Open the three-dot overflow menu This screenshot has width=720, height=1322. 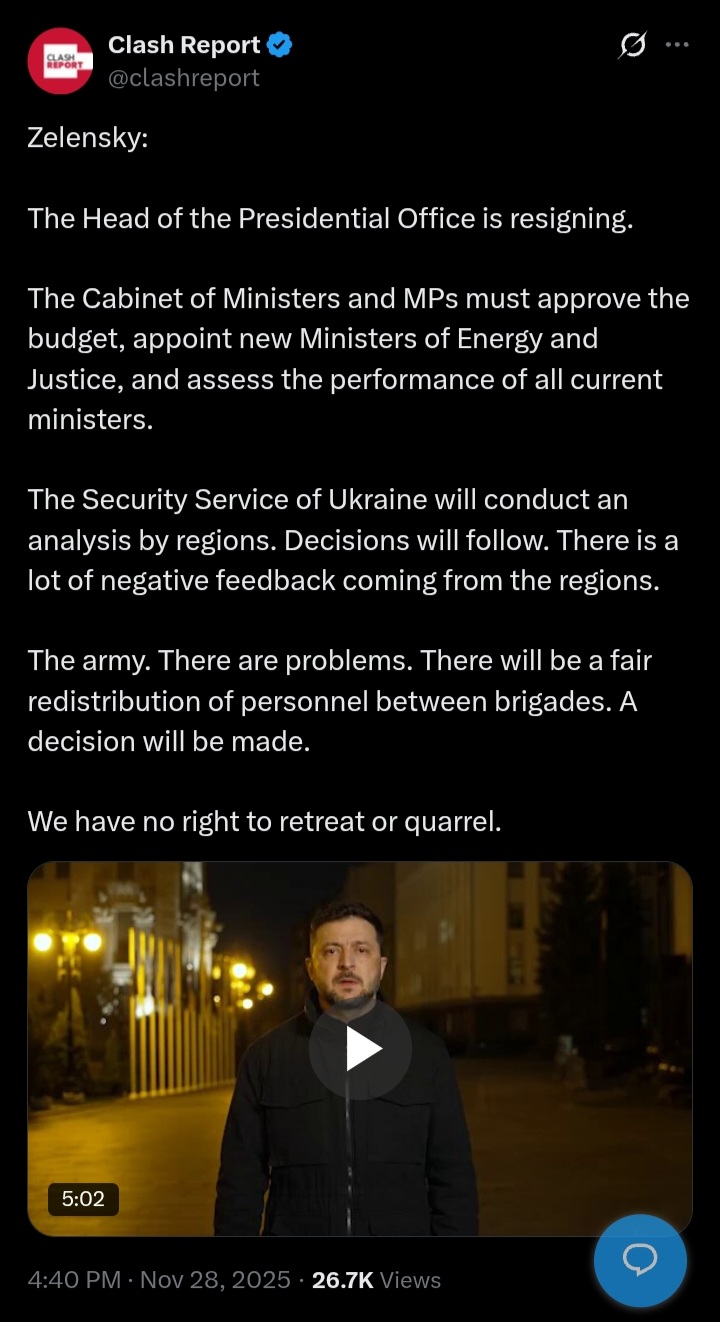677,45
